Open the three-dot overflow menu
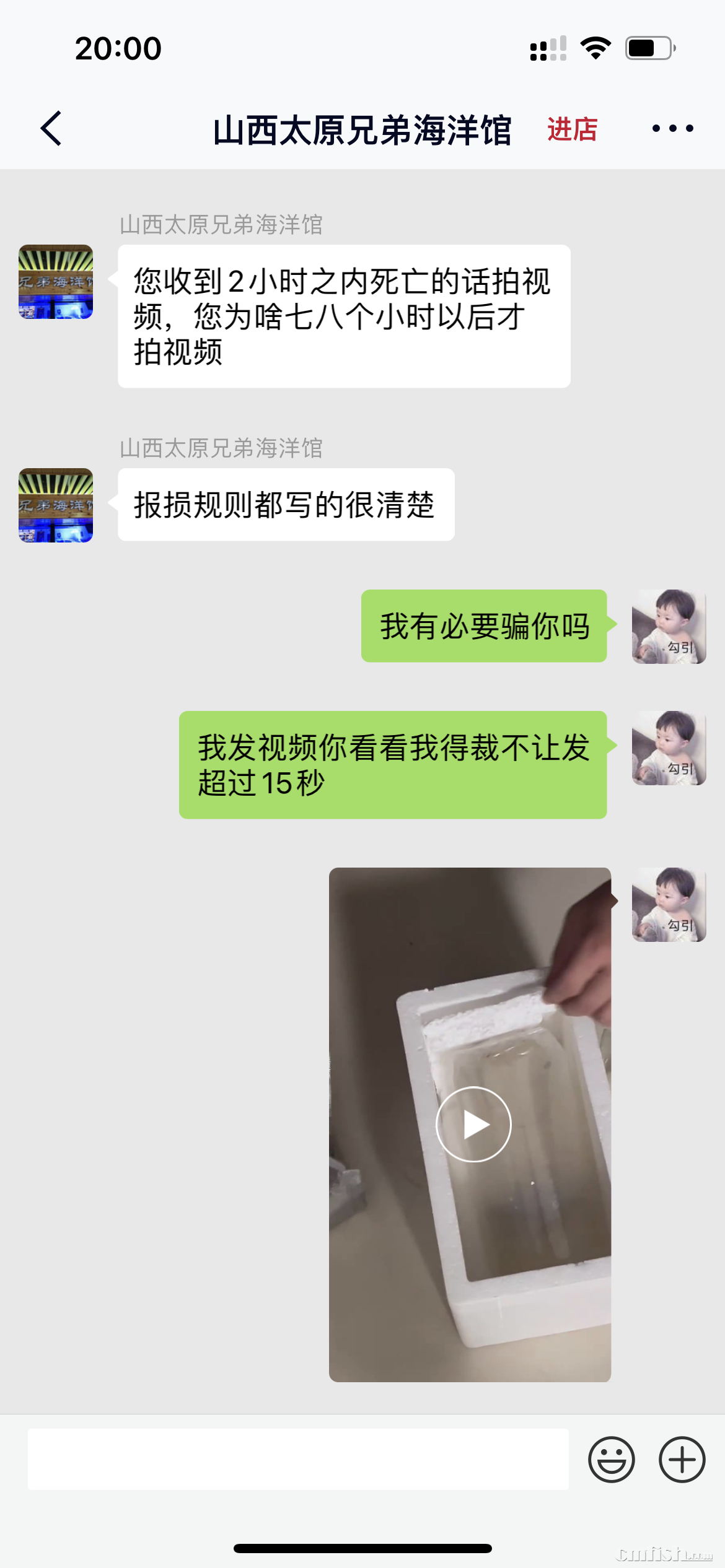Screen dimensions: 725x1568 672,129
